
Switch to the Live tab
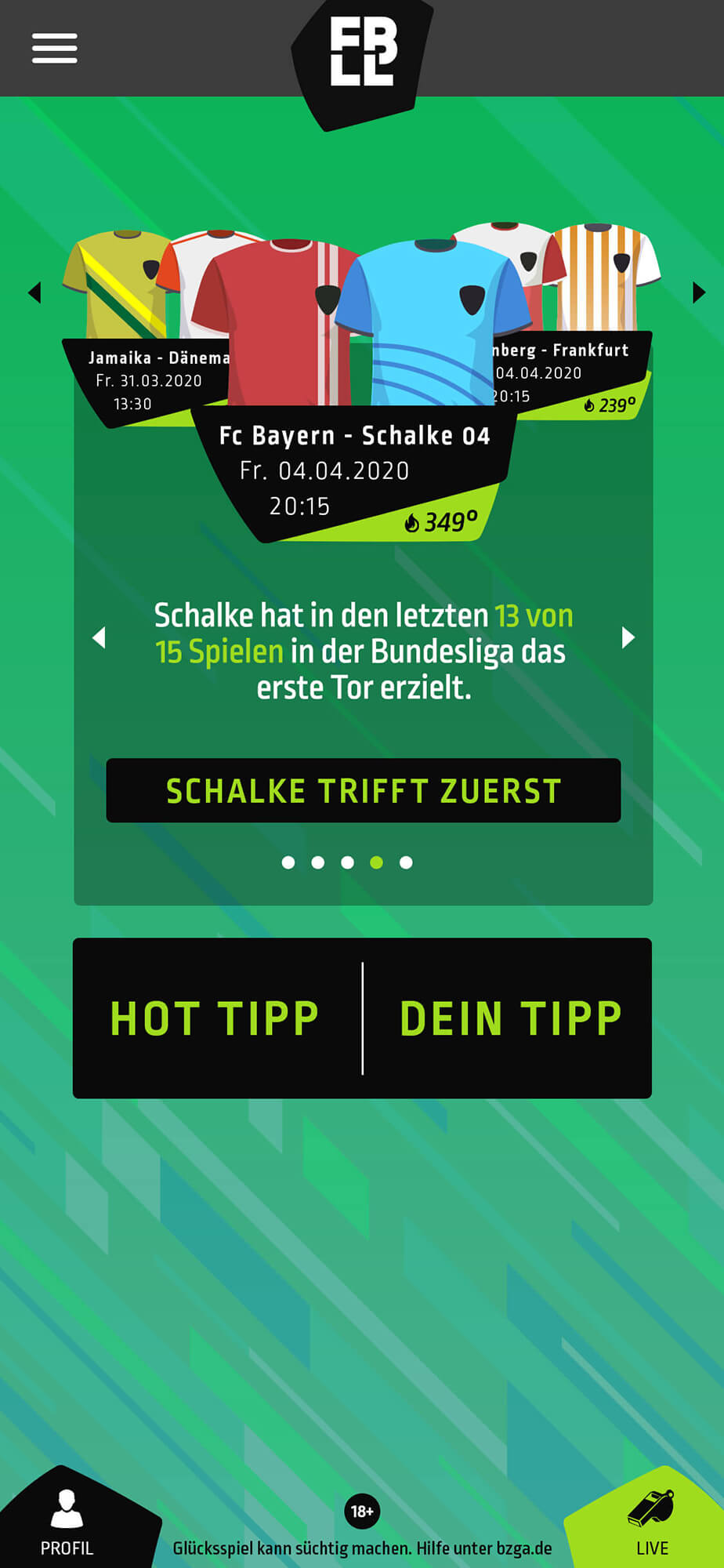[x=652, y=1521]
